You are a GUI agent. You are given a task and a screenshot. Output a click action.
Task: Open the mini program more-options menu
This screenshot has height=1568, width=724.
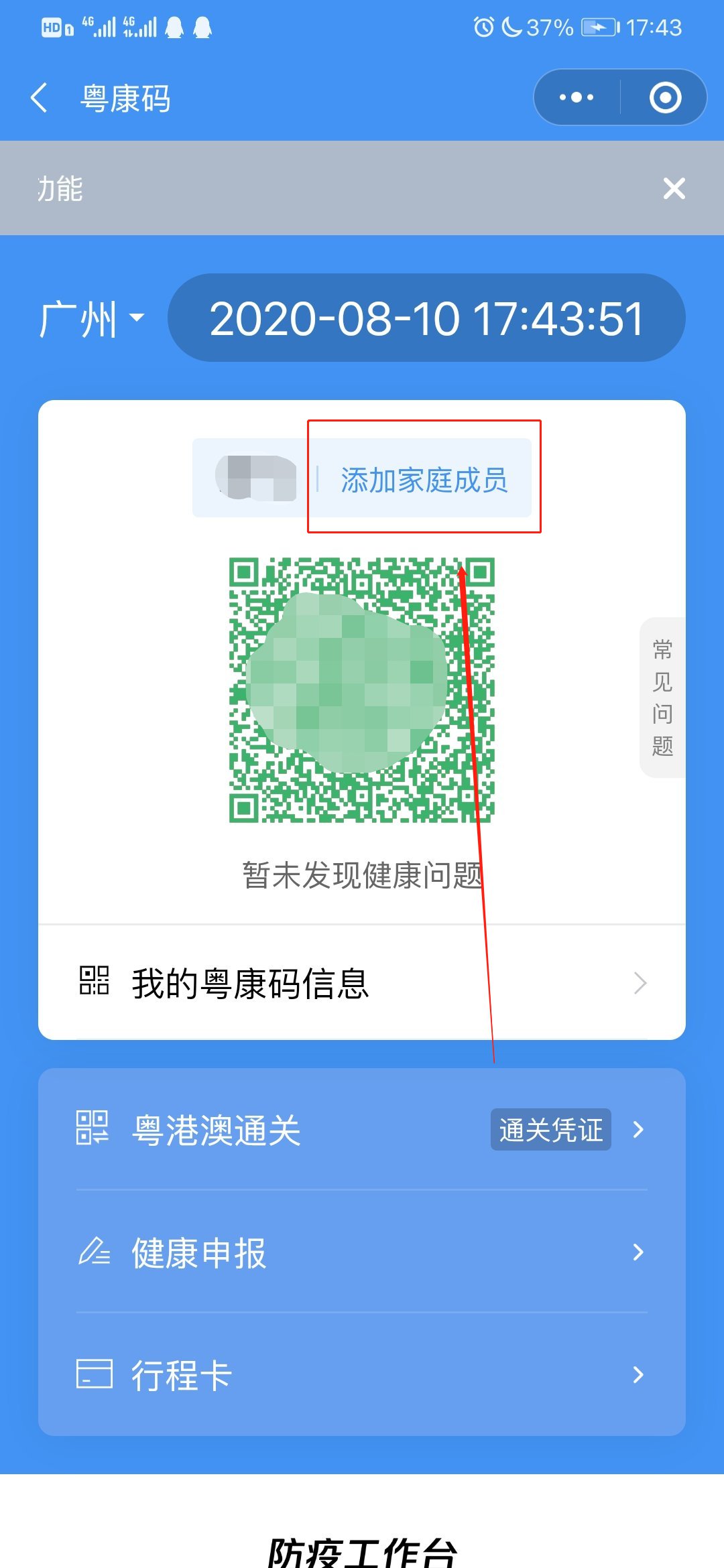(x=577, y=98)
